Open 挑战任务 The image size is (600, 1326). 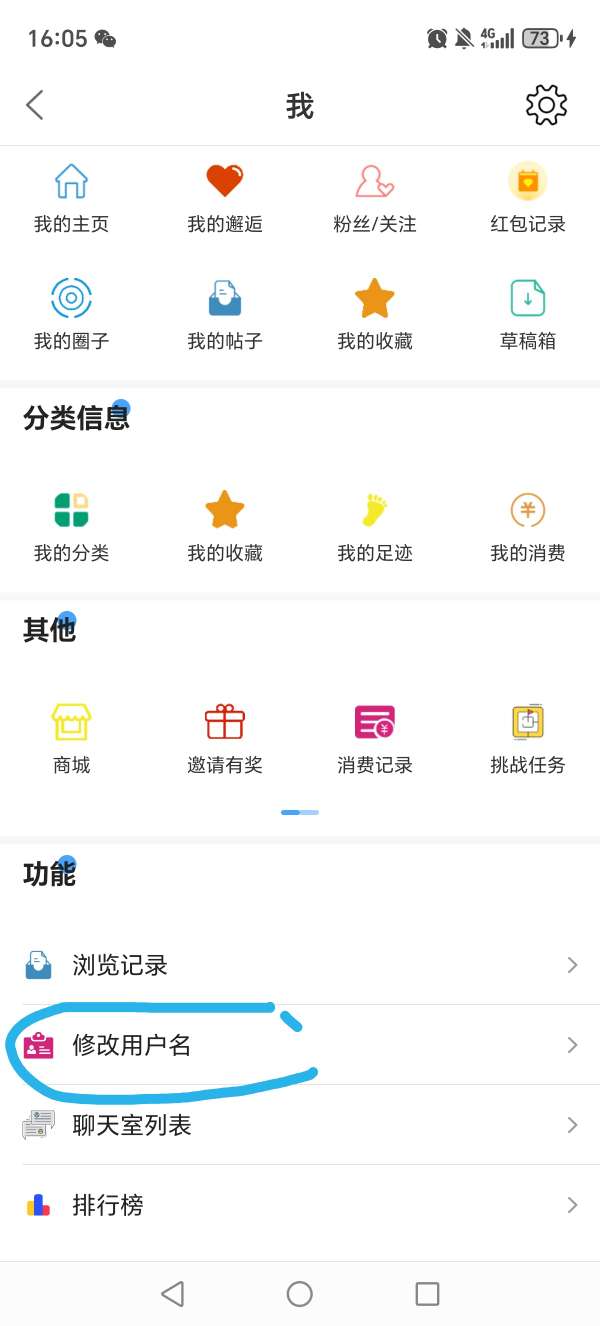pos(528,740)
